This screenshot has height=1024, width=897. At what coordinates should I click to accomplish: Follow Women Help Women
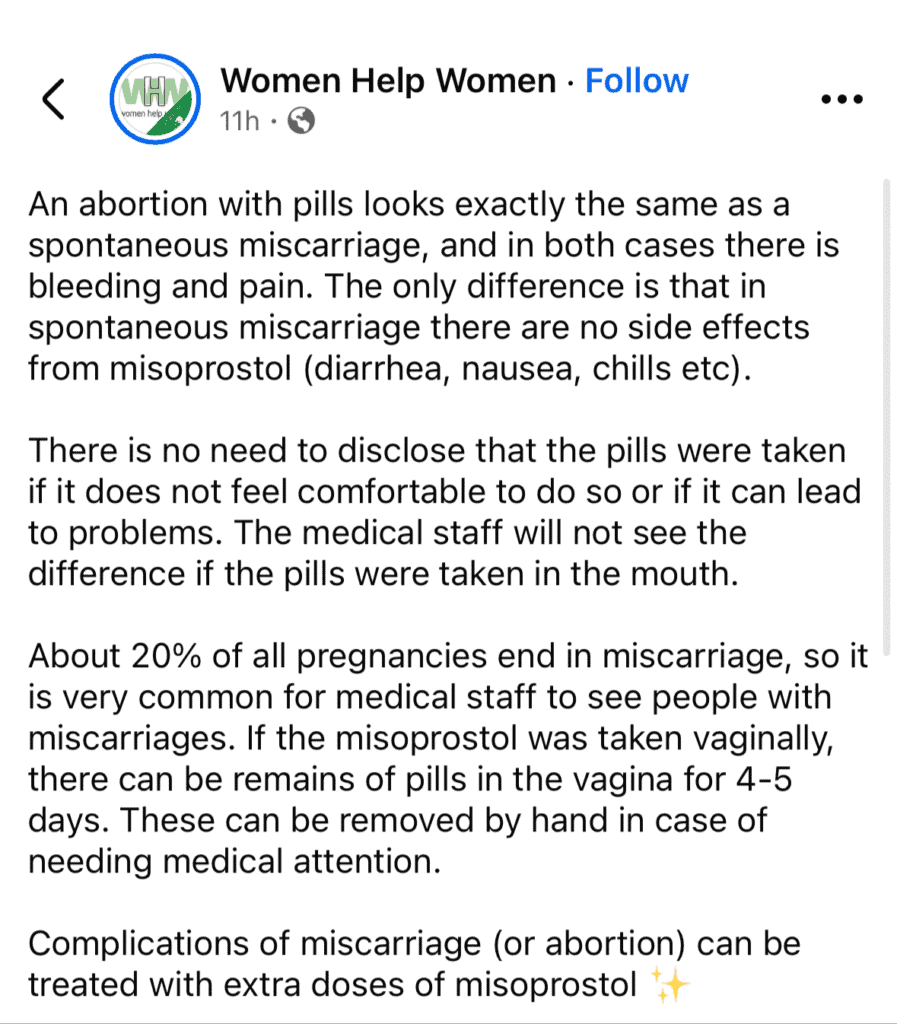click(x=637, y=80)
